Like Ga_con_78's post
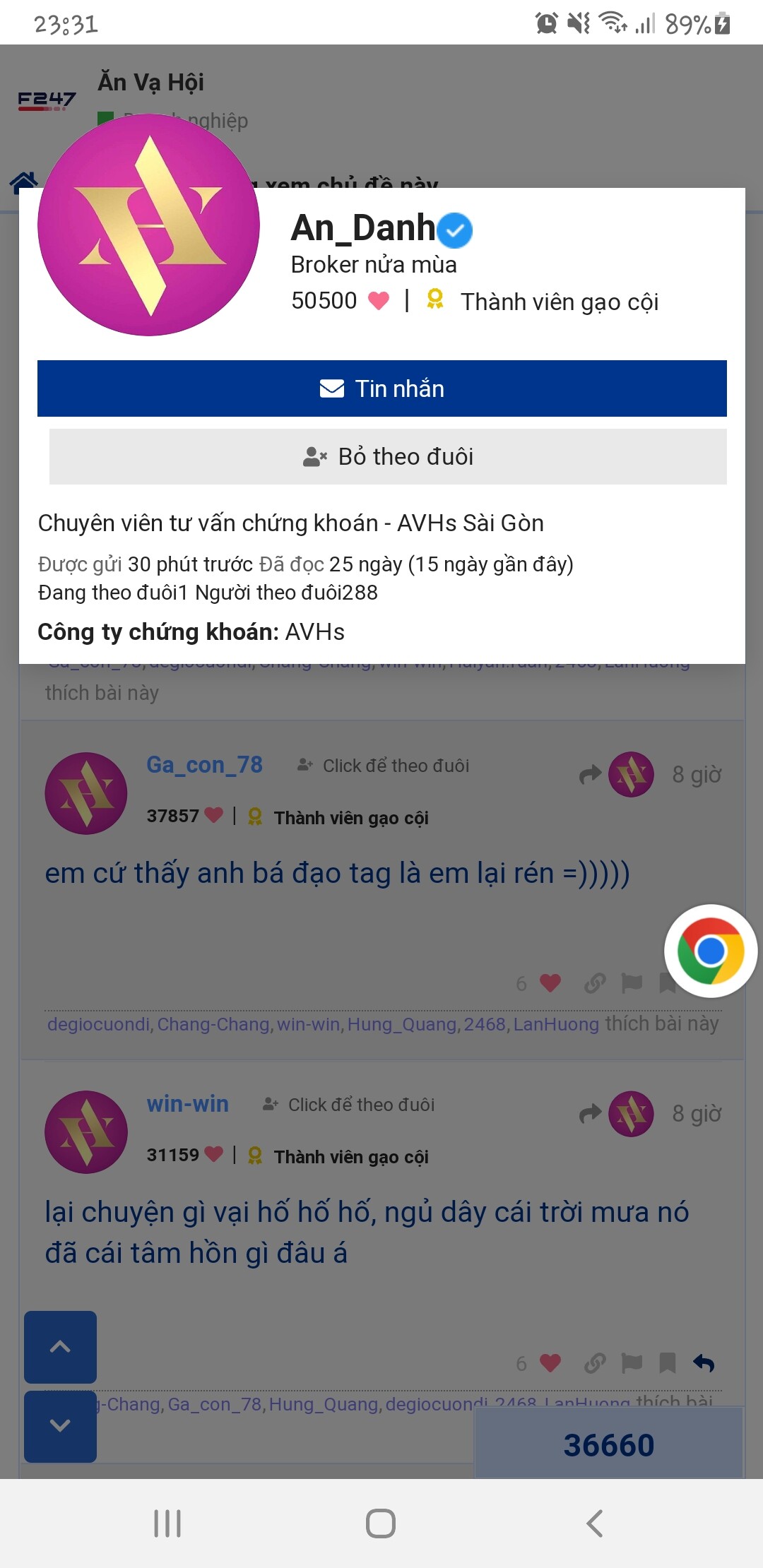This screenshot has width=763, height=1568. click(x=550, y=982)
